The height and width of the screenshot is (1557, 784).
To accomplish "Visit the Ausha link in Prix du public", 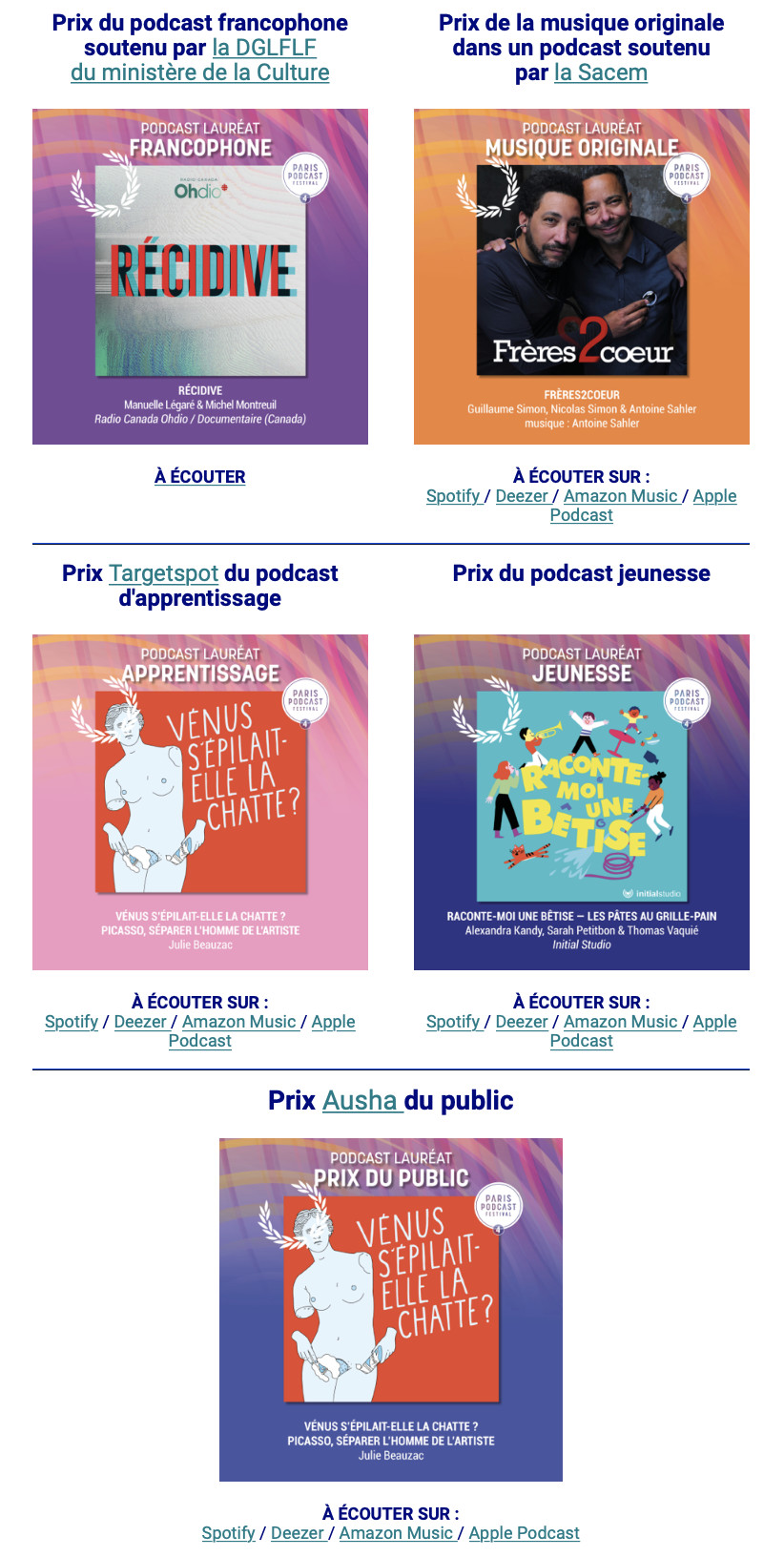I will point(360,1101).
